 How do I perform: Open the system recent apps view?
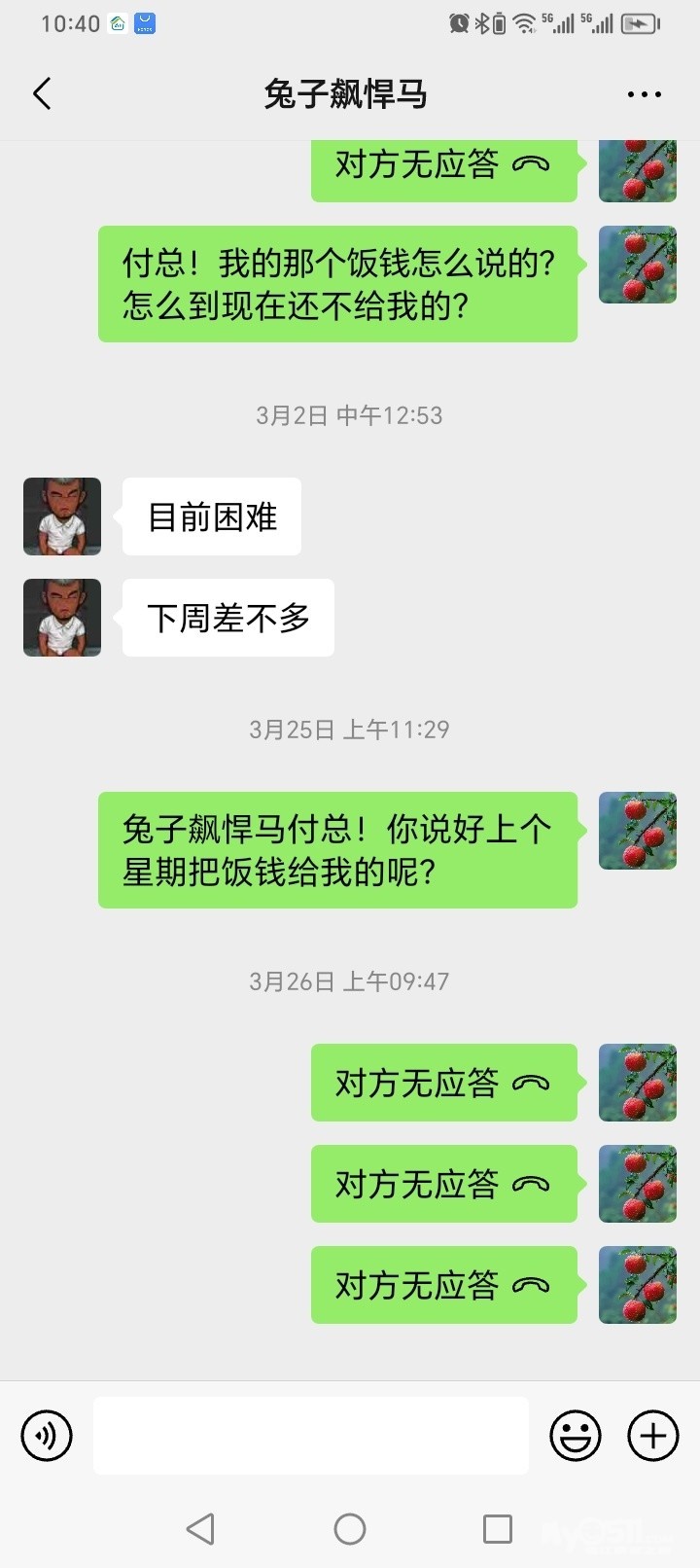click(498, 1529)
